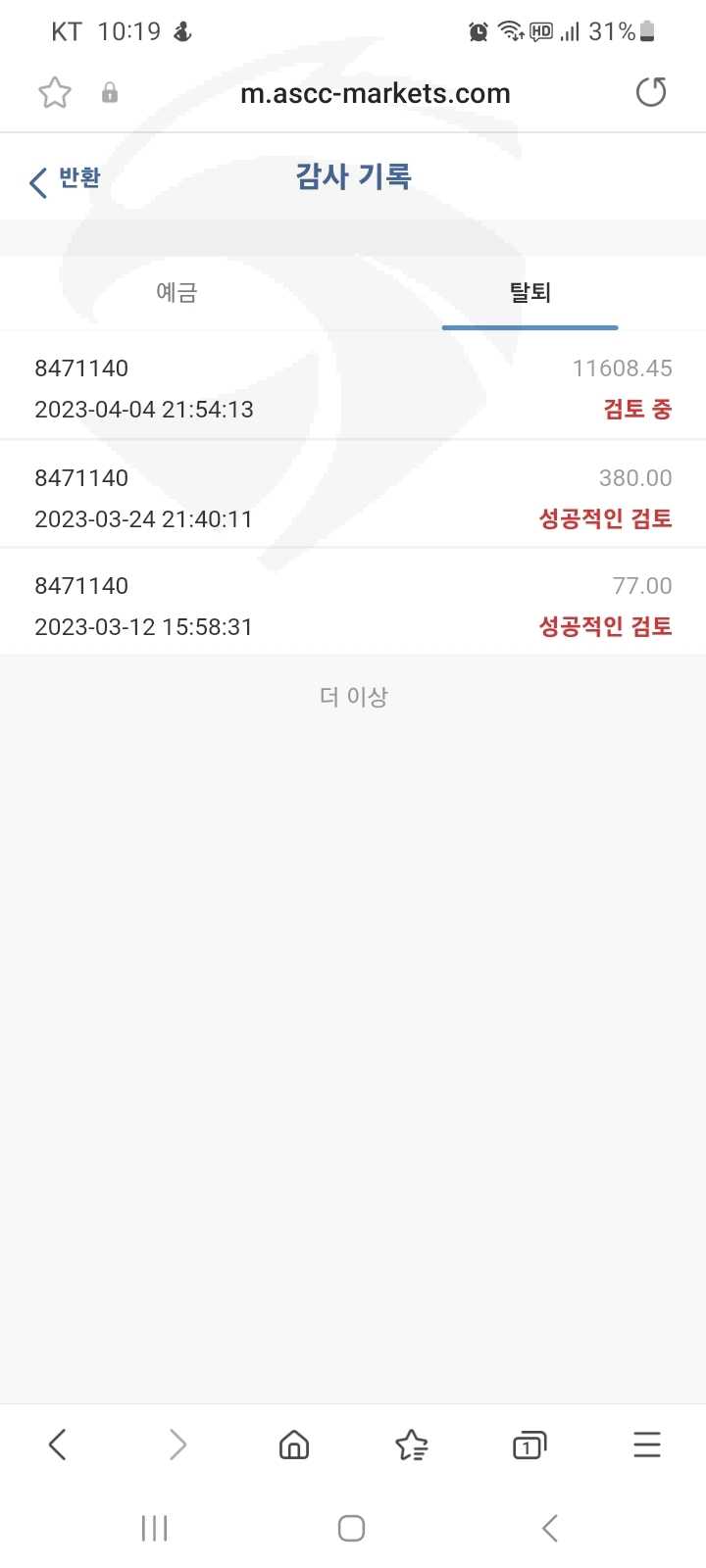Bookmark this page with the star icon
The image size is (706, 1568).
55,93
